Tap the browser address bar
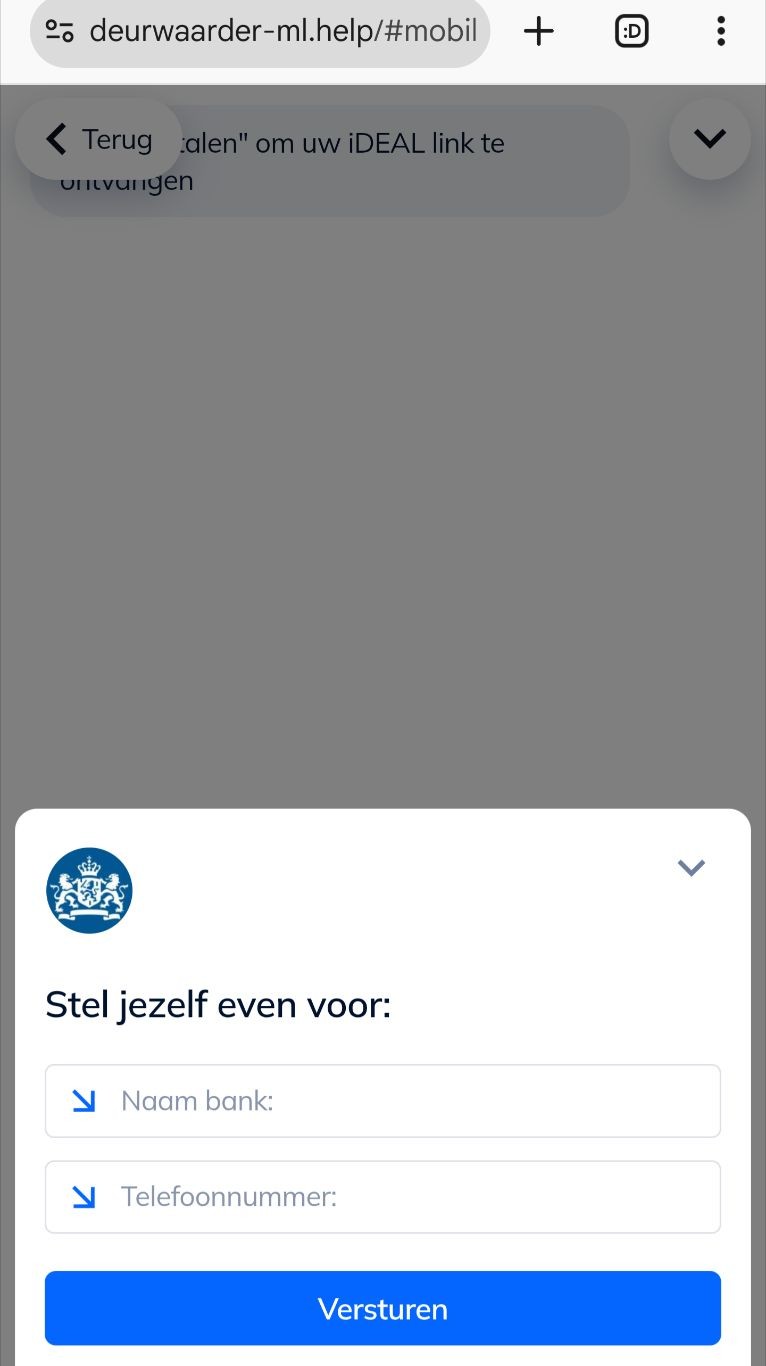Image resolution: width=766 pixels, height=1366 pixels. 260,31
